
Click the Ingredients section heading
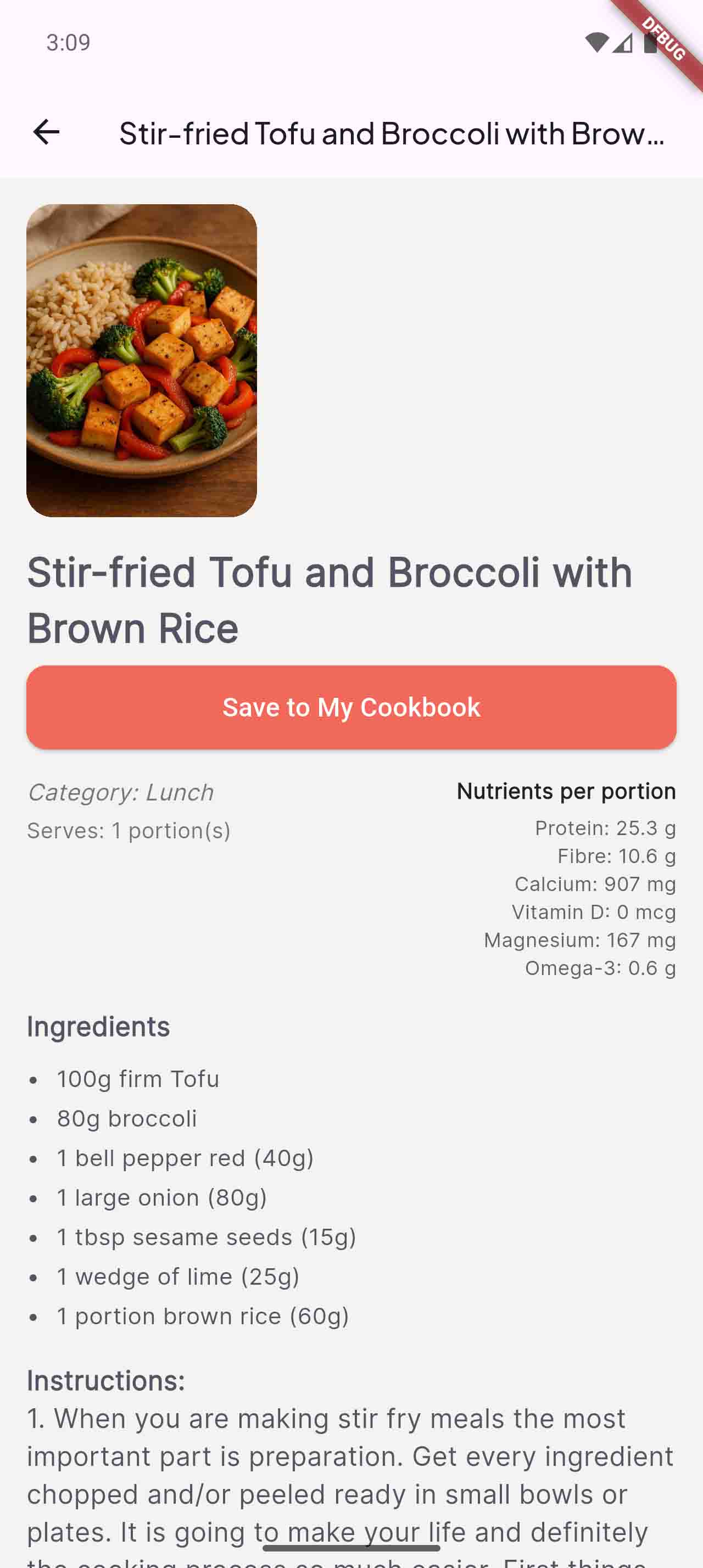point(99,1027)
